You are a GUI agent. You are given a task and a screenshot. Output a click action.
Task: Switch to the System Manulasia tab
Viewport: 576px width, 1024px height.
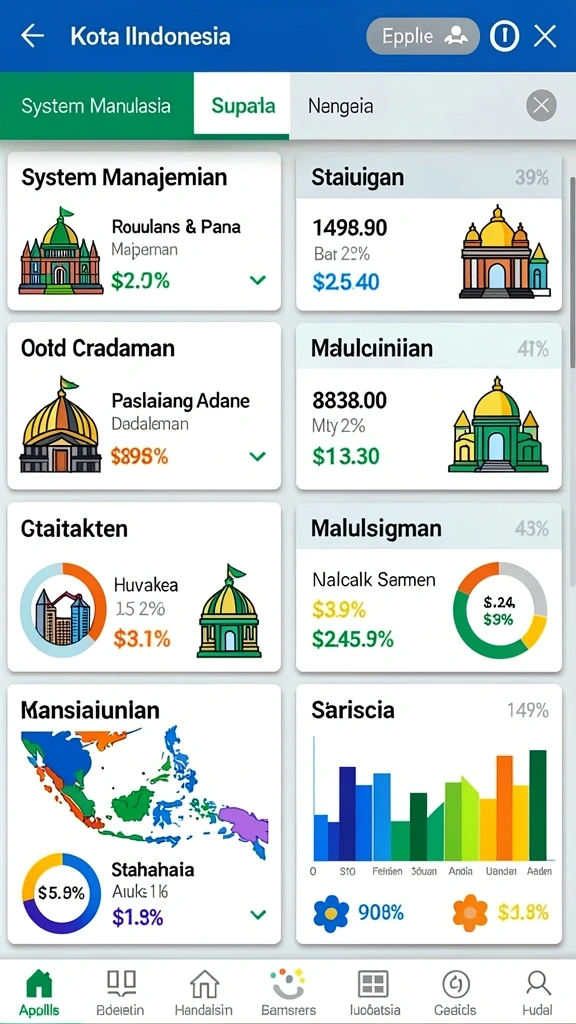[x=96, y=106]
